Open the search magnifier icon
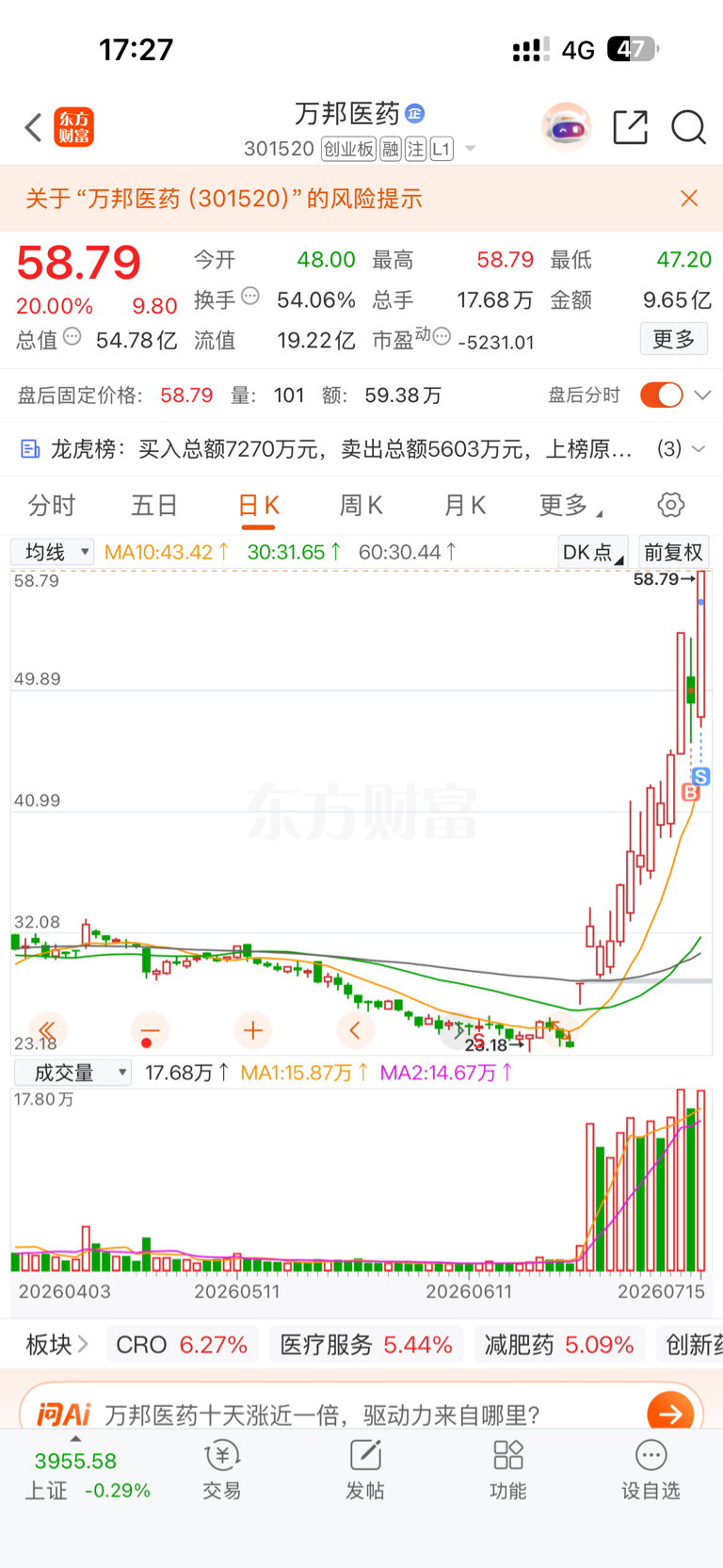This screenshot has width=723, height=1568. (x=688, y=127)
